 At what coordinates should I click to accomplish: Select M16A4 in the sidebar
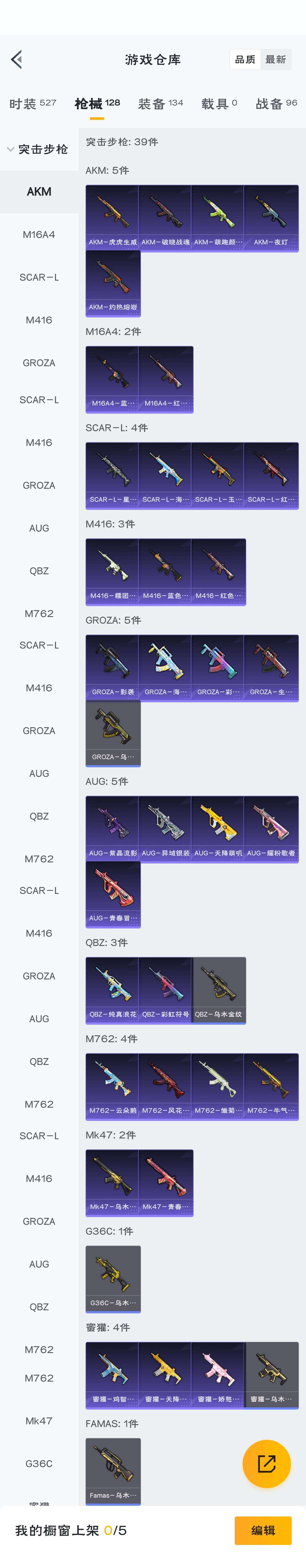point(39,234)
